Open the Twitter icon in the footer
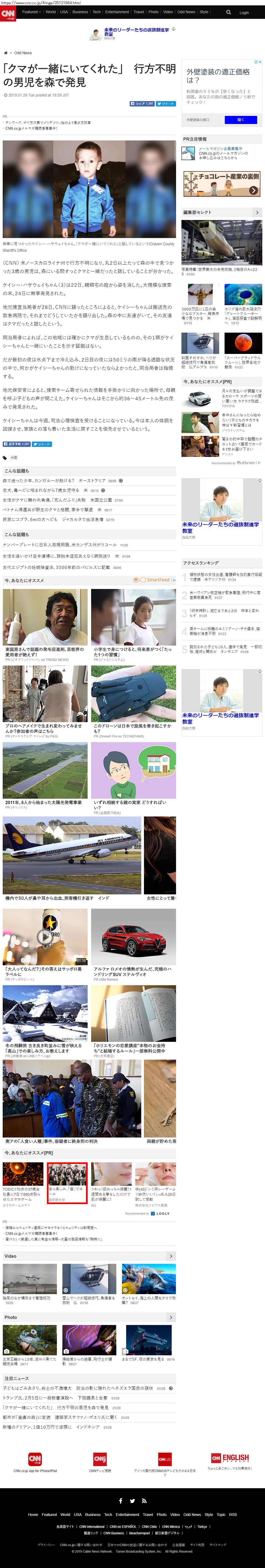Viewport: 265px width, 1568px height. (132, 1501)
